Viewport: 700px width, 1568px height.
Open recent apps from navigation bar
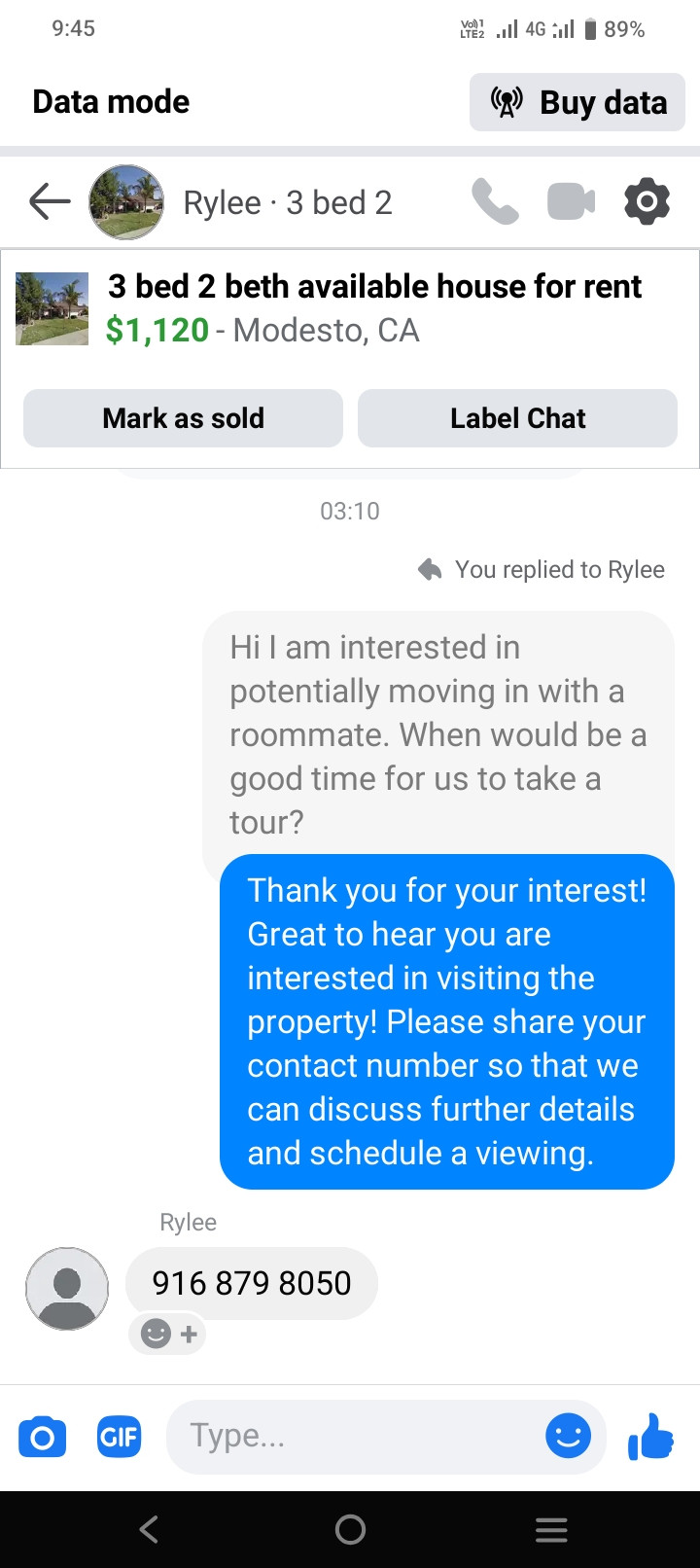pyautogui.click(x=551, y=1530)
